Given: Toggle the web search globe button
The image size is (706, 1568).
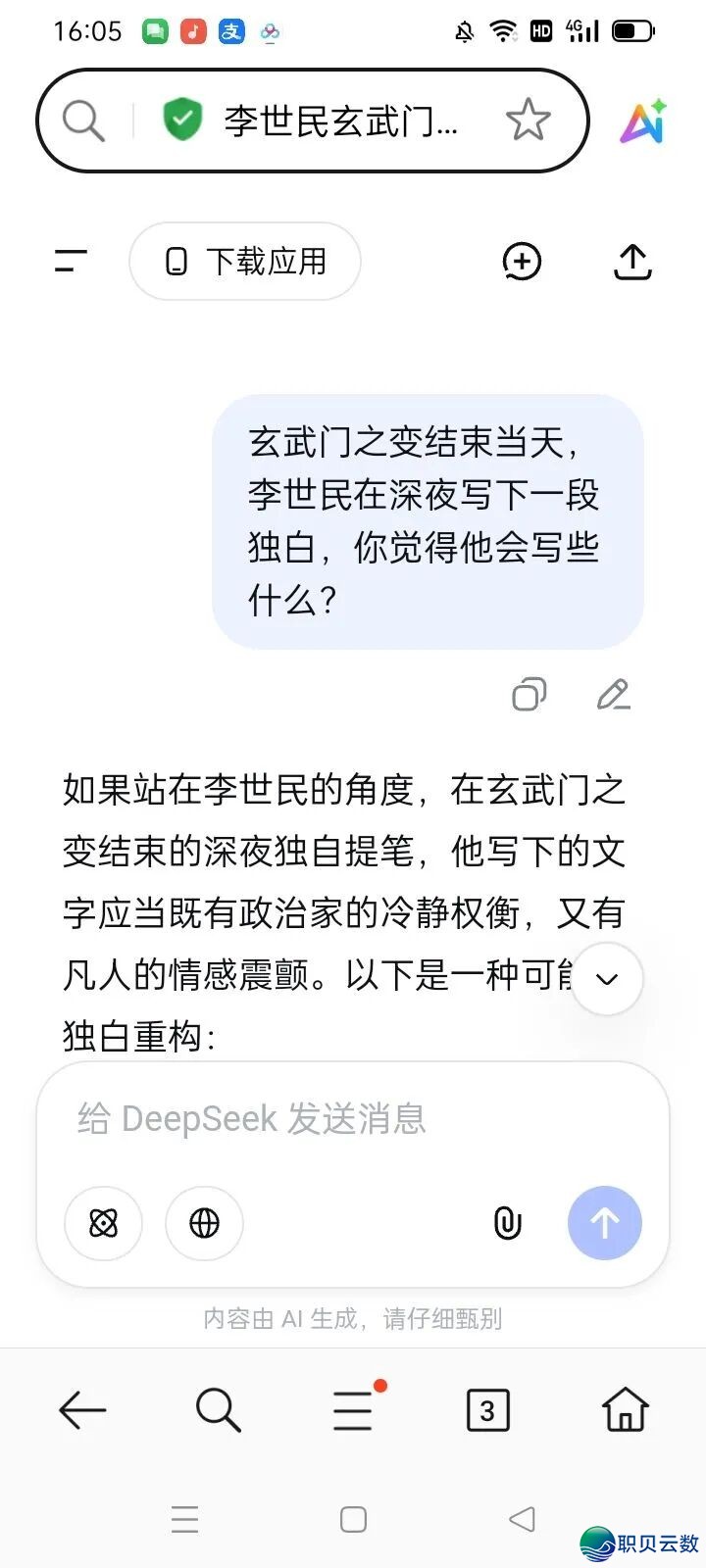Looking at the screenshot, I should (x=204, y=1223).
